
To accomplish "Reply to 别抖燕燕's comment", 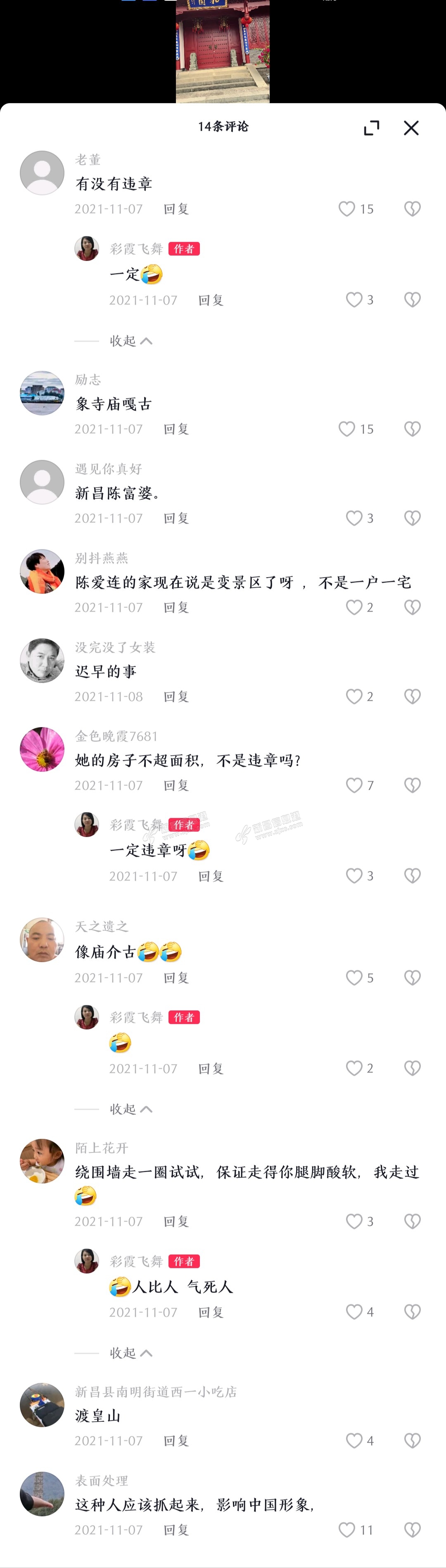I will pos(176,607).
